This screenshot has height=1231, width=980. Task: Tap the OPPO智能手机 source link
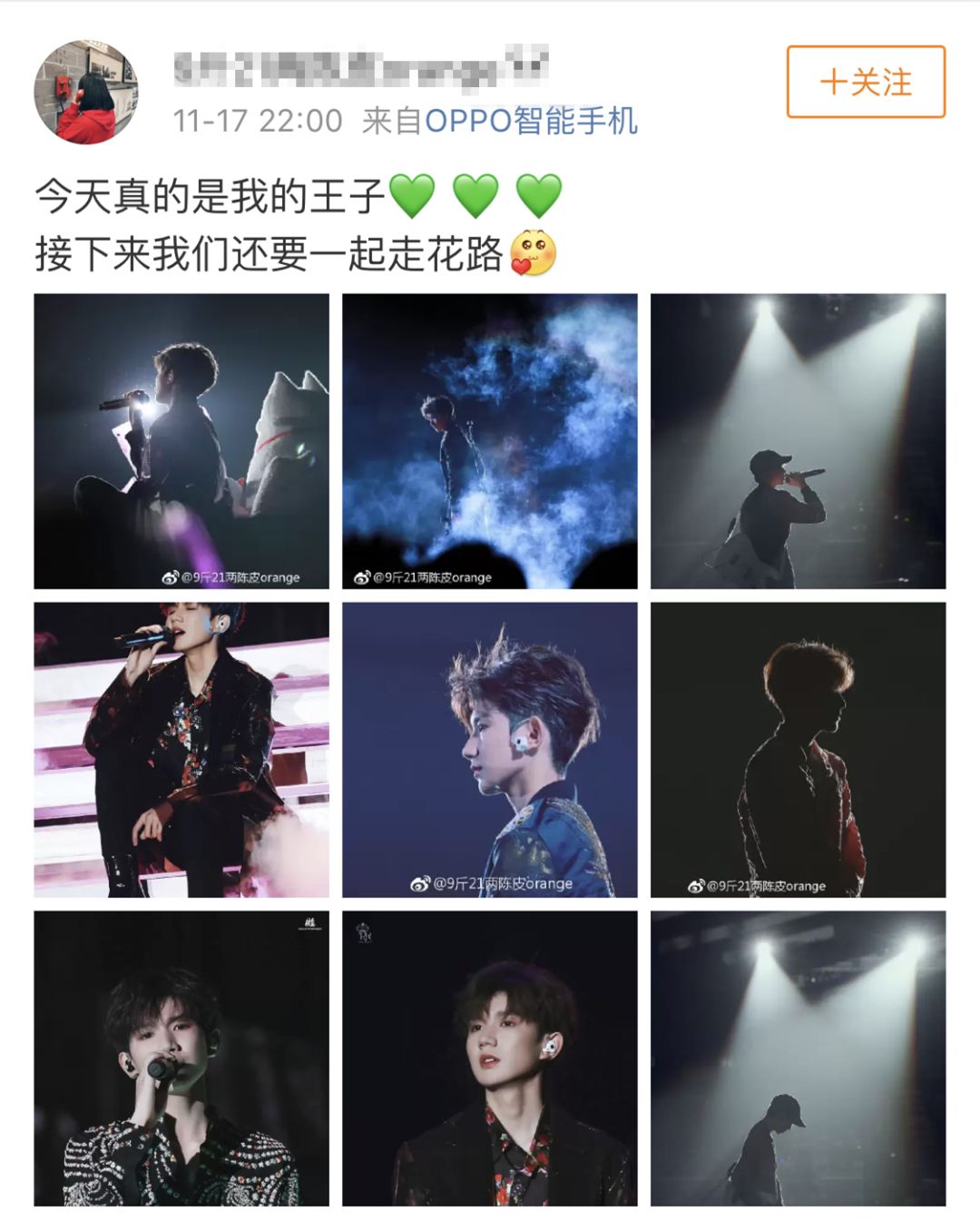(531, 121)
